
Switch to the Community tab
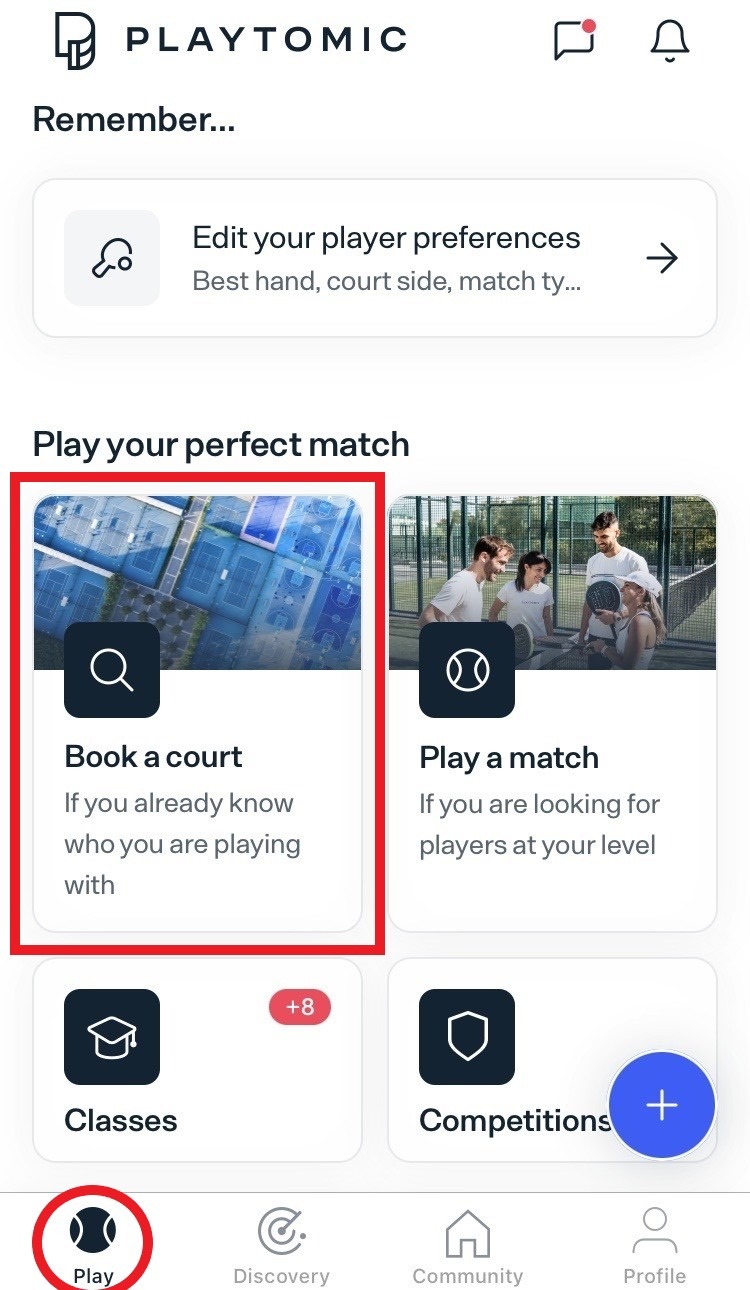pos(468,1245)
